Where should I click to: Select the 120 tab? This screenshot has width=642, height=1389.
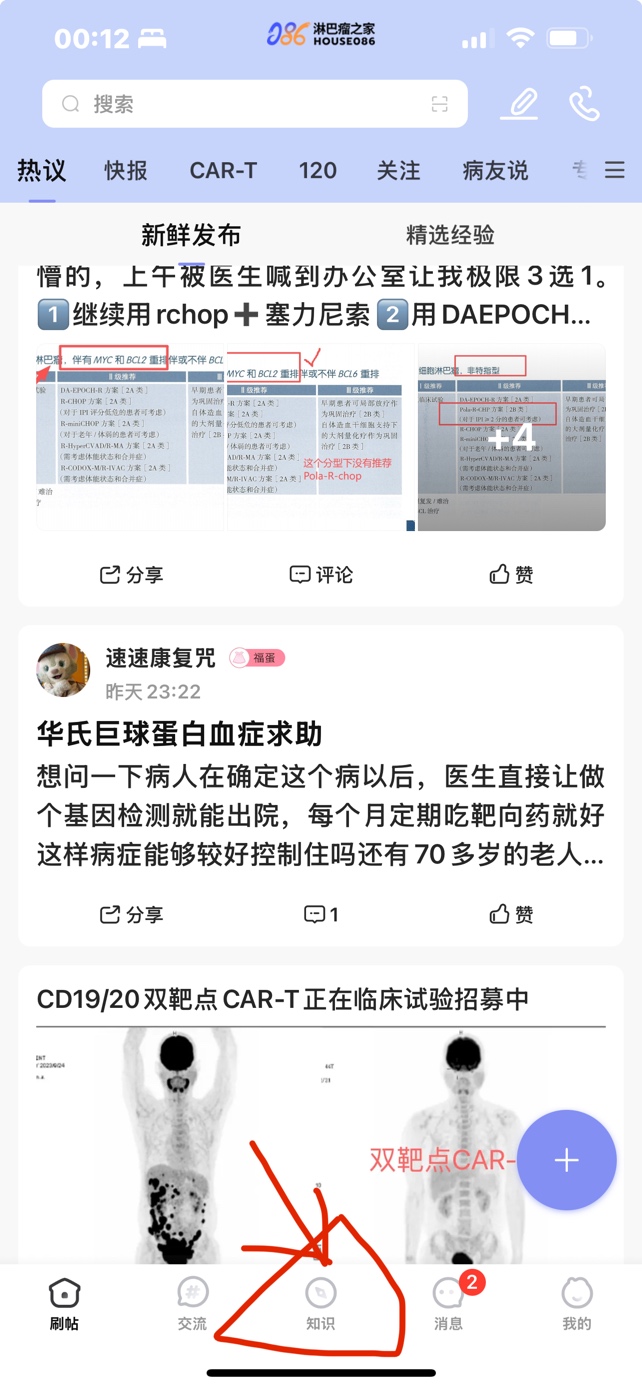(318, 171)
